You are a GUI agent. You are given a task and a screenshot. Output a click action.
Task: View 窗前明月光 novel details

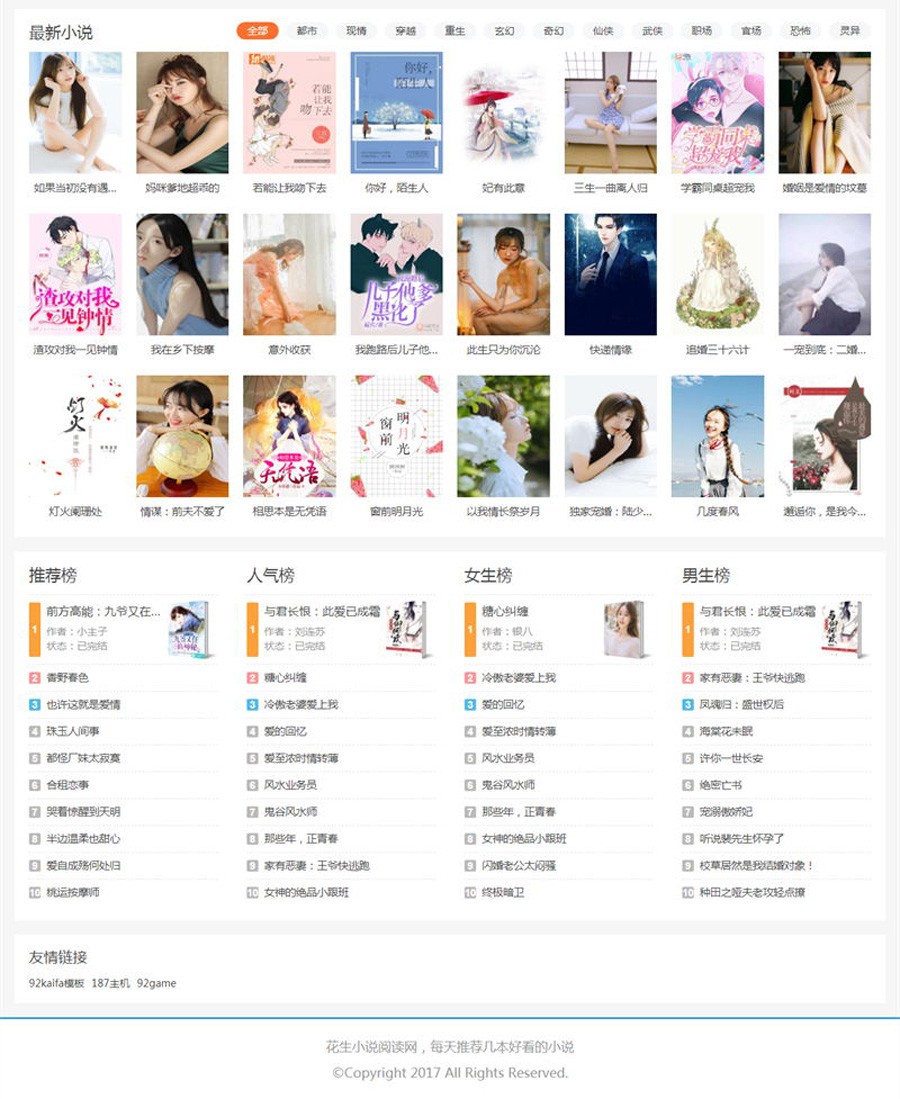pos(396,436)
